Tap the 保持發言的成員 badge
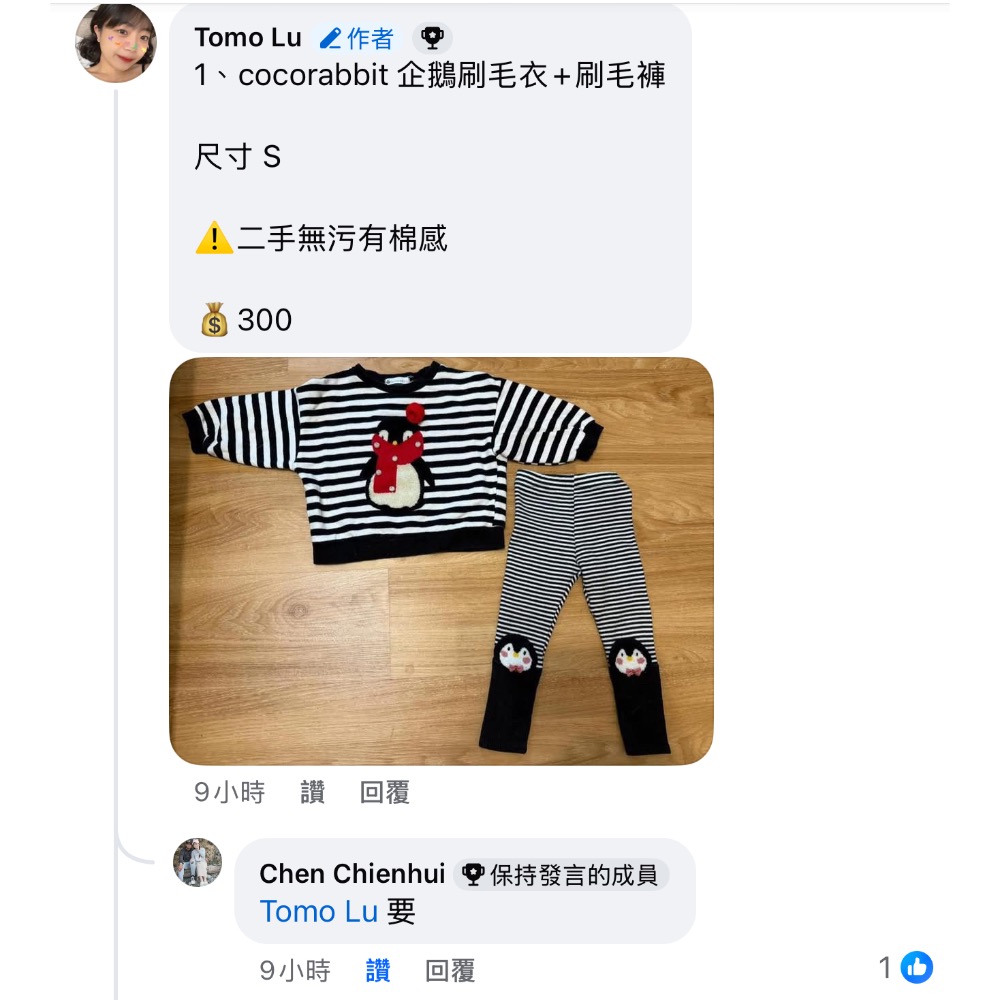This screenshot has height=1000, width=1000. tap(563, 875)
